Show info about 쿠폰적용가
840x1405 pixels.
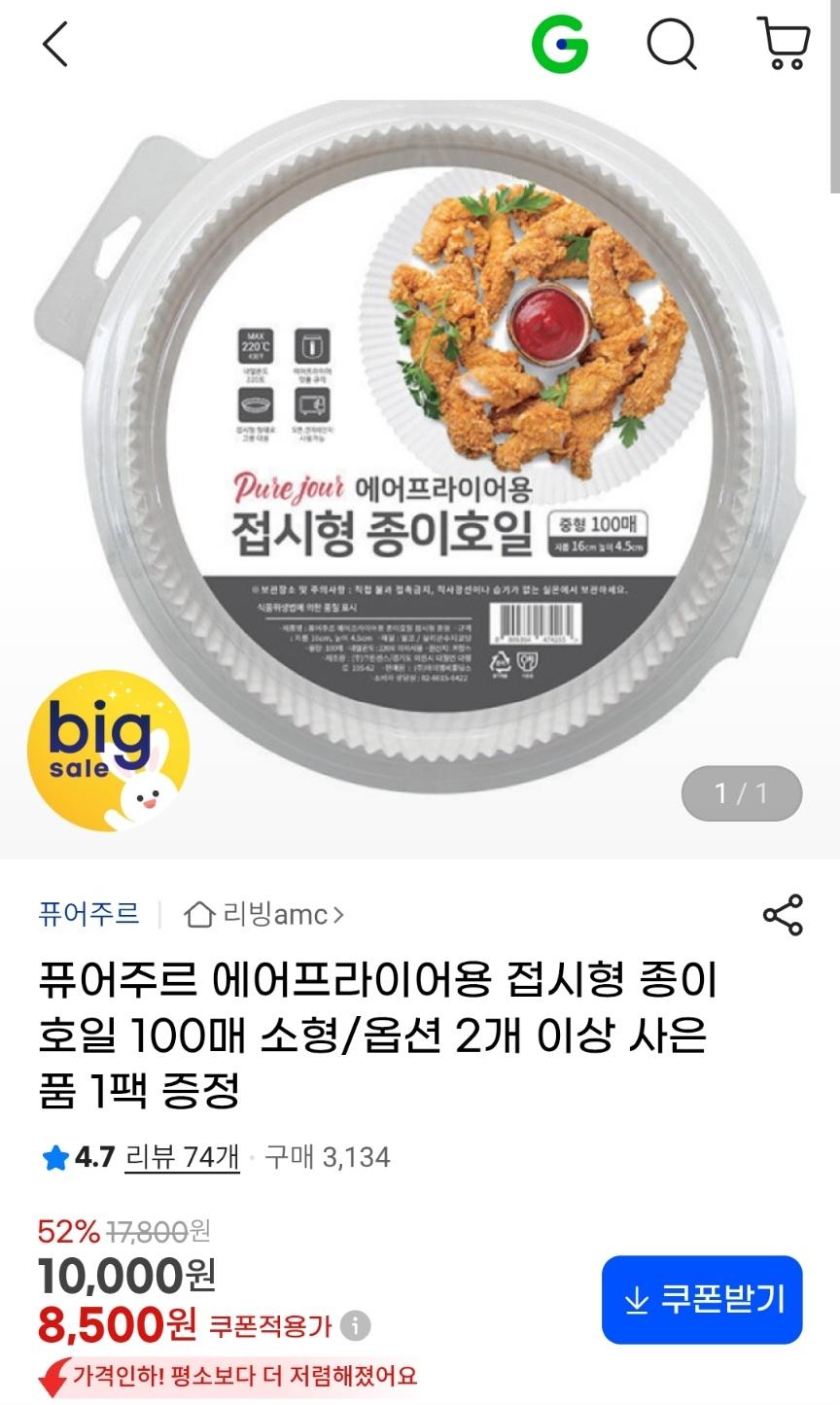(x=357, y=1325)
